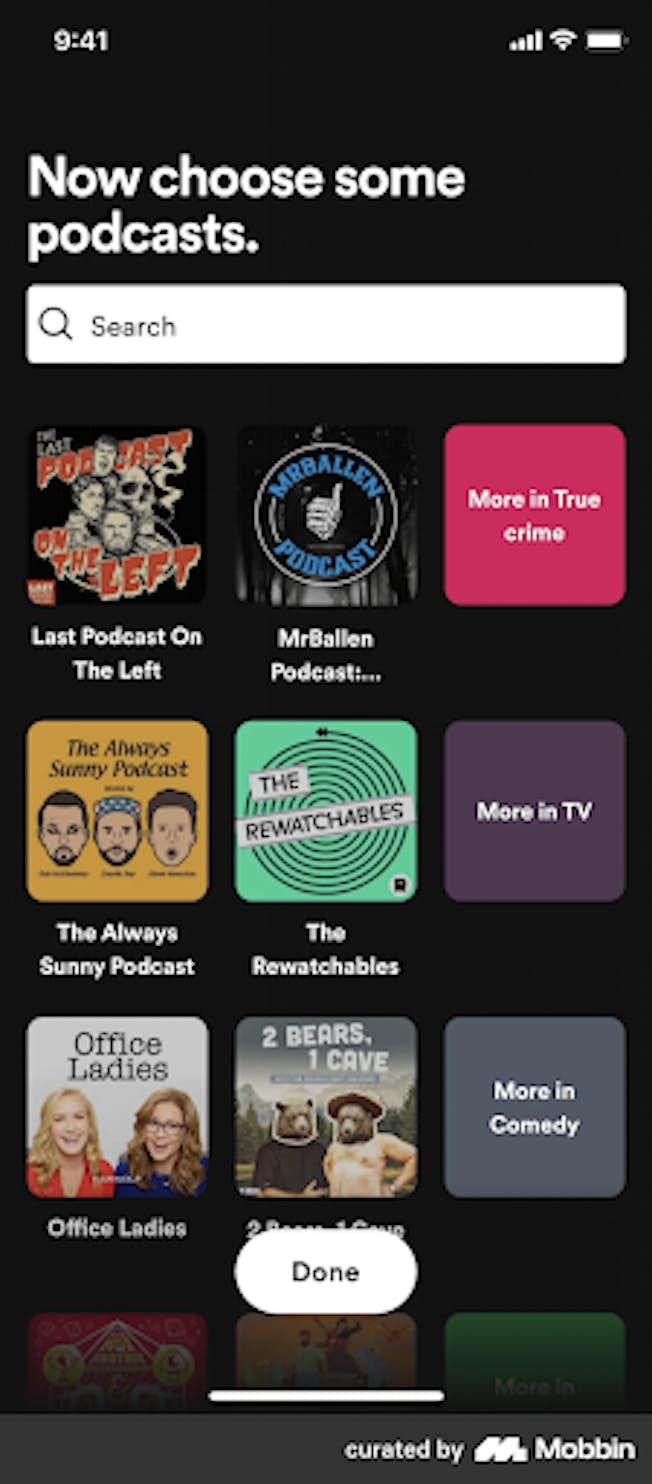The height and width of the screenshot is (1484, 652).
Task: Choose the MrBallen Podcast tile
Action: (326, 515)
